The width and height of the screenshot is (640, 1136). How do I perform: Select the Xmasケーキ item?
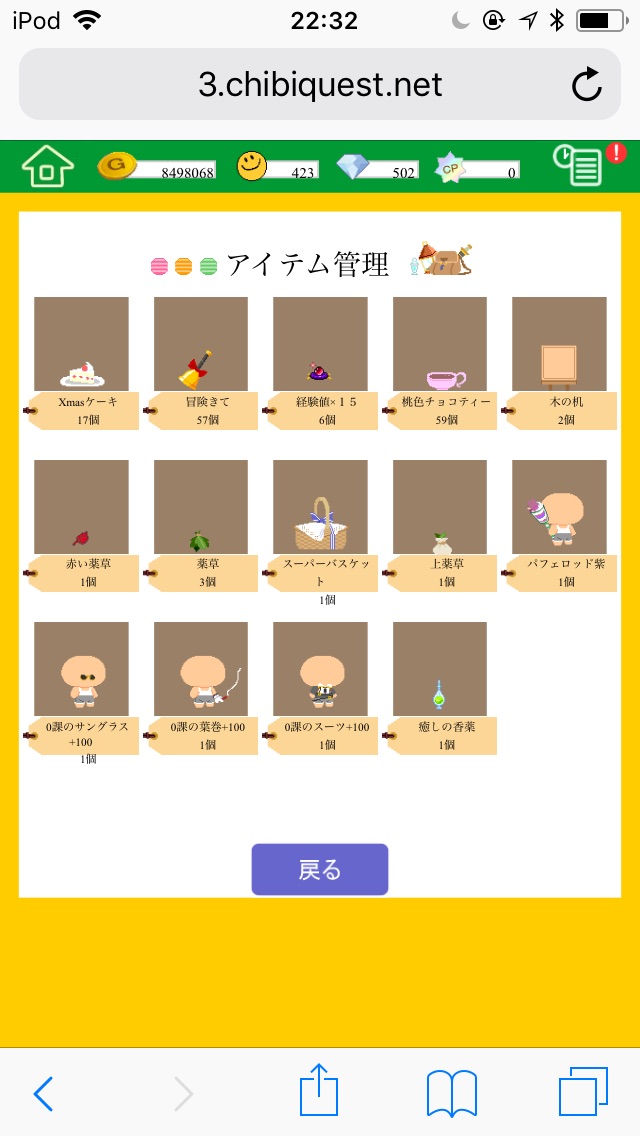coord(81,345)
